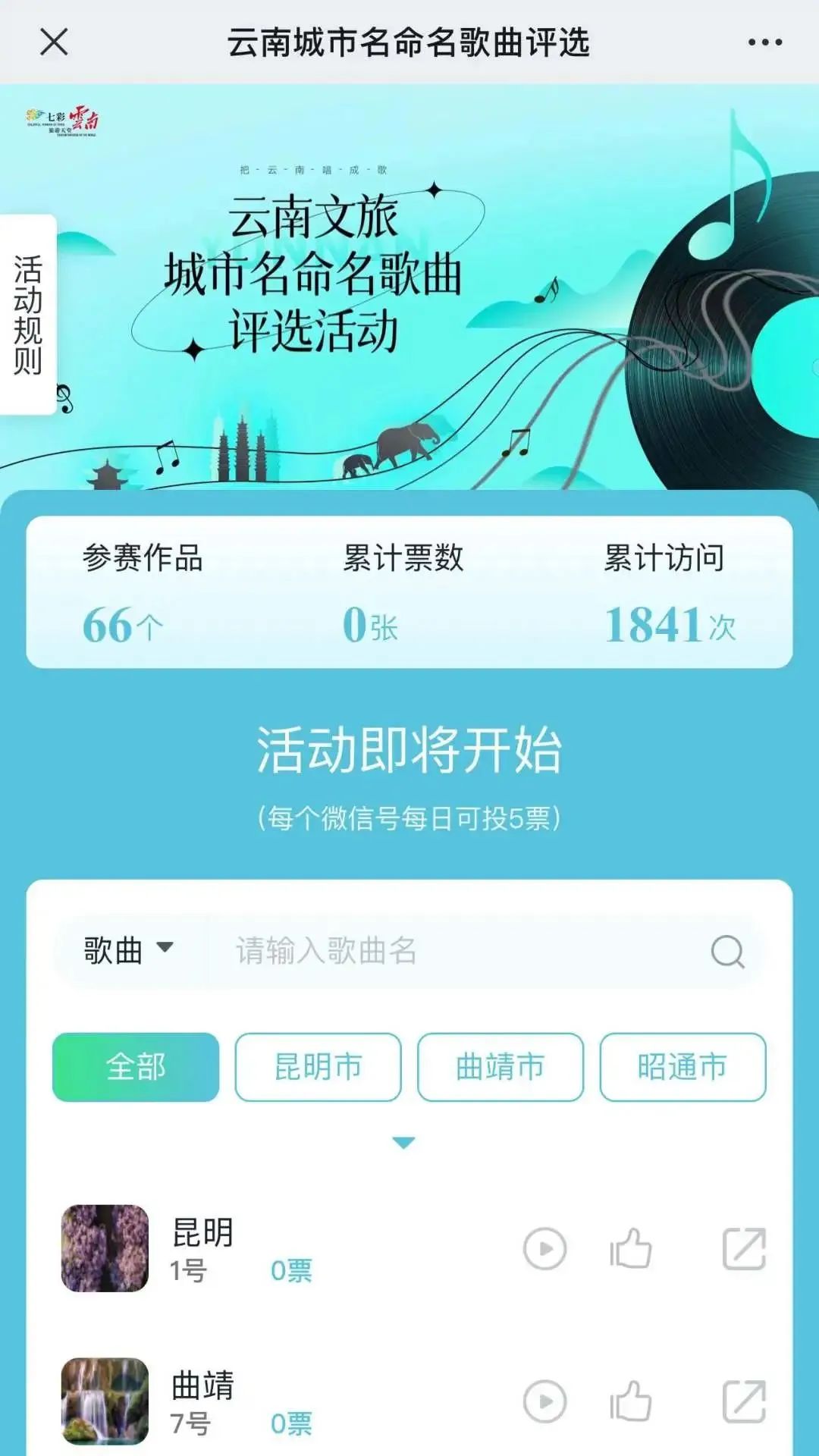This screenshot has width=819, height=1456.
Task: Vote thumbs-up for the 昆明 song
Action: pos(631,1248)
